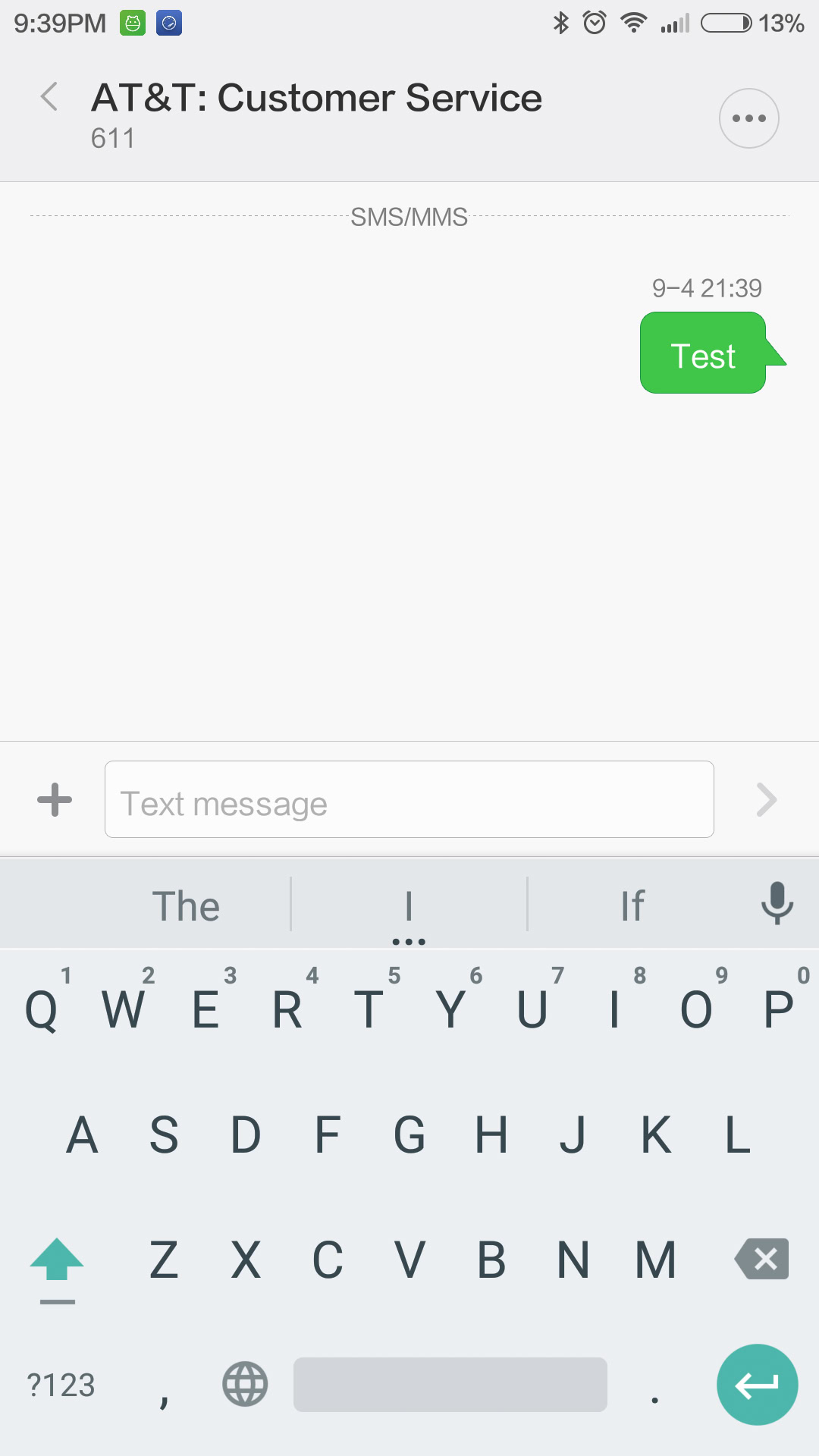Tap the space bar
The width and height of the screenshot is (819, 1456).
[x=450, y=1385]
